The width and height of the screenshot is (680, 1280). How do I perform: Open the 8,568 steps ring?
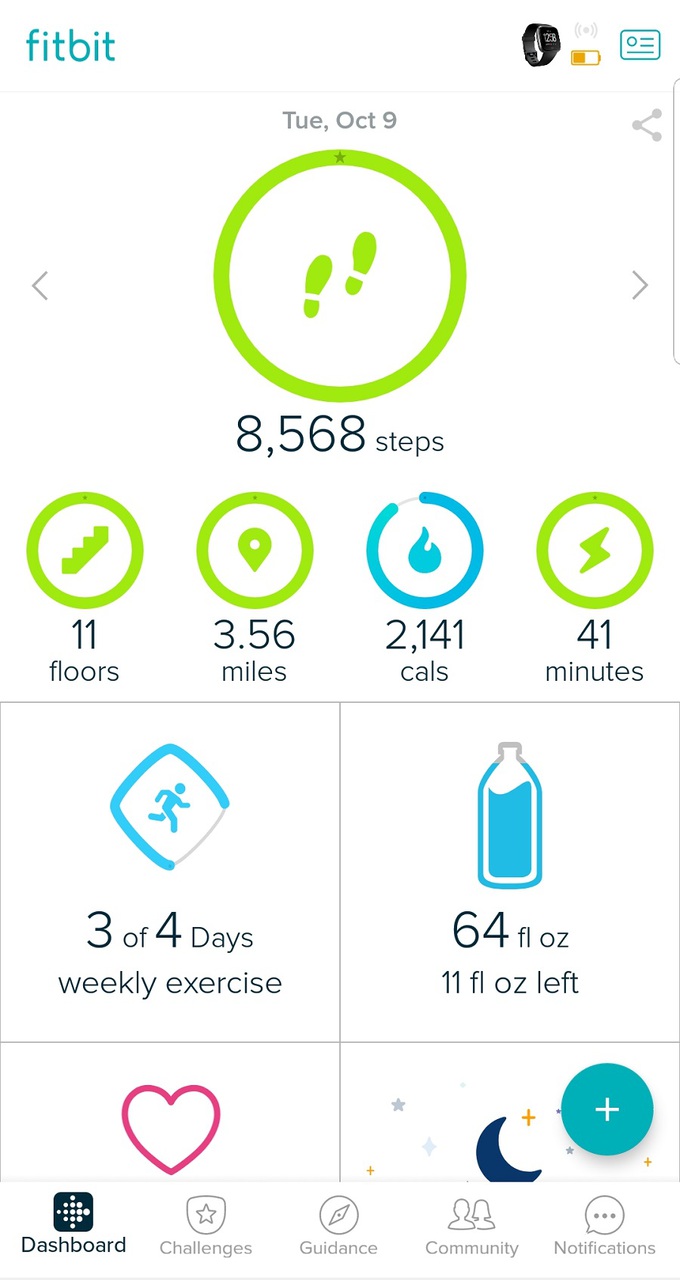(340, 276)
